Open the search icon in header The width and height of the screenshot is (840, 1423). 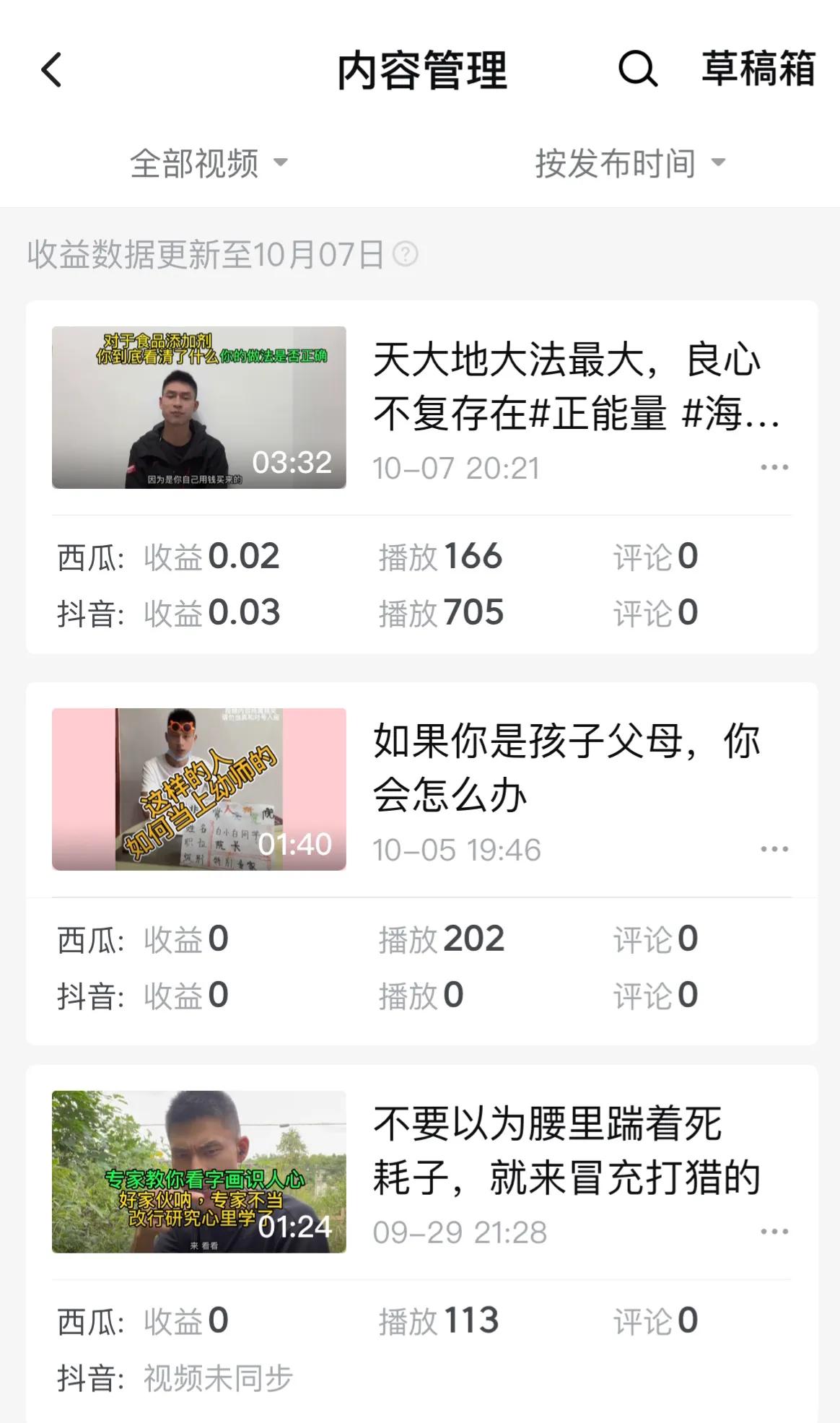pos(637,71)
